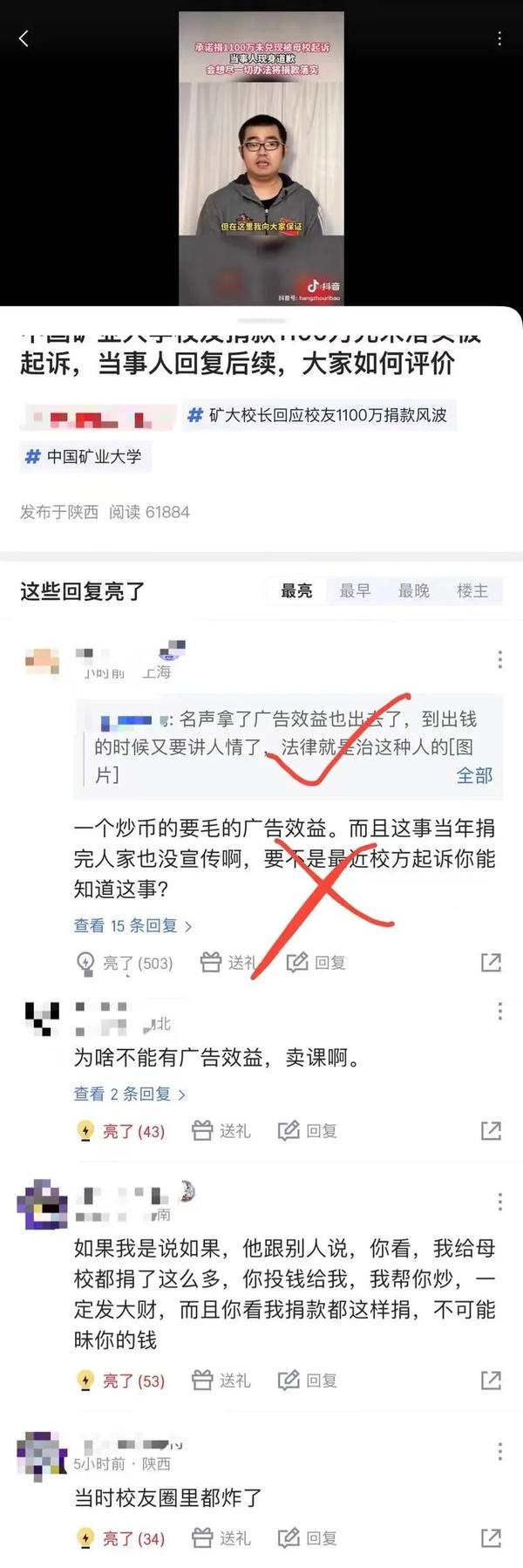Light up the comment with 亮了 (503)
The width and height of the screenshot is (523, 1568).
click(x=125, y=963)
